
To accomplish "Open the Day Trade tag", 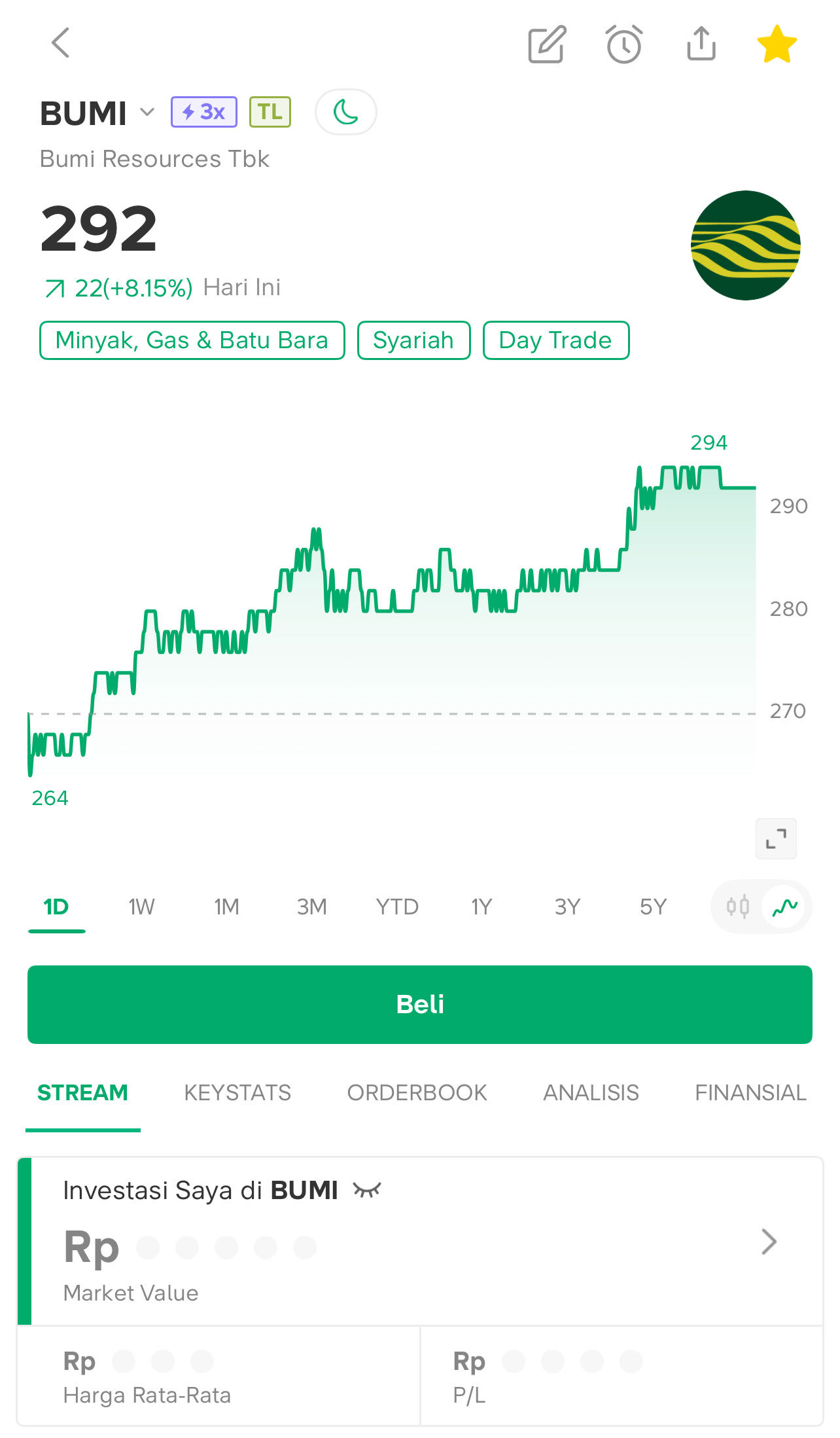I will [x=555, y=340].
